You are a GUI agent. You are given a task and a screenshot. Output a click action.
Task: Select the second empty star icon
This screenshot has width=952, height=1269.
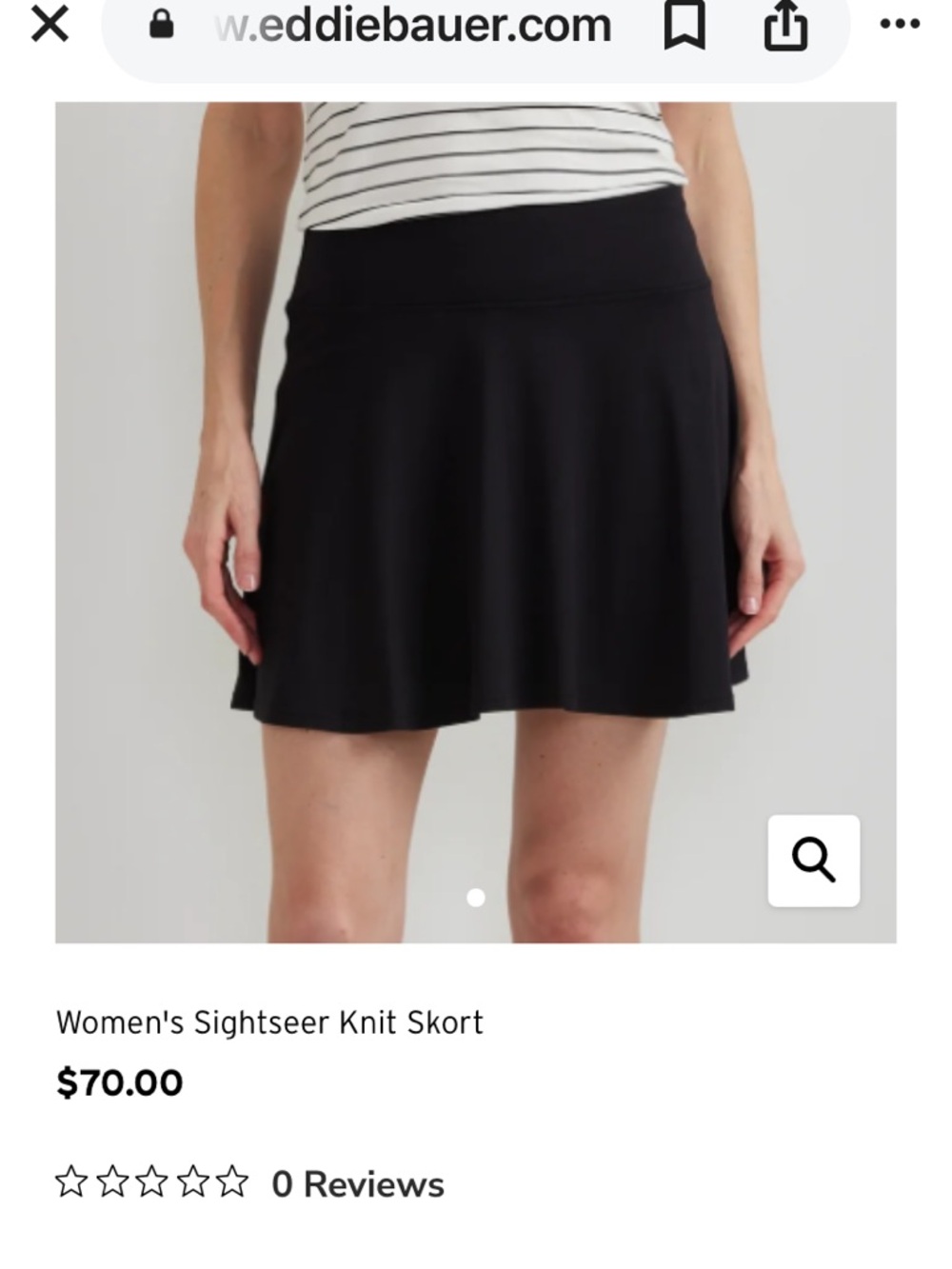click(x=111, y=1183)
